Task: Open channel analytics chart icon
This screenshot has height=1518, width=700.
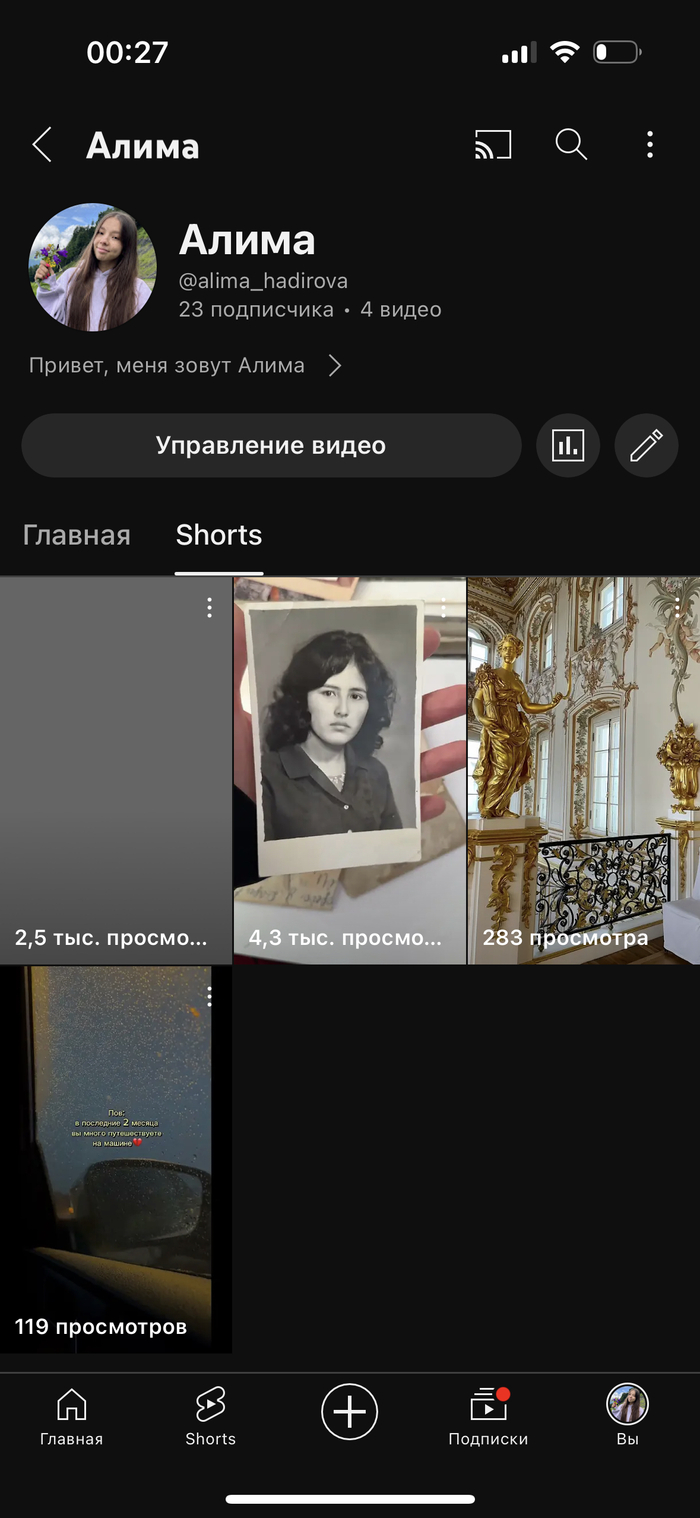Action: tap(568, 445)
